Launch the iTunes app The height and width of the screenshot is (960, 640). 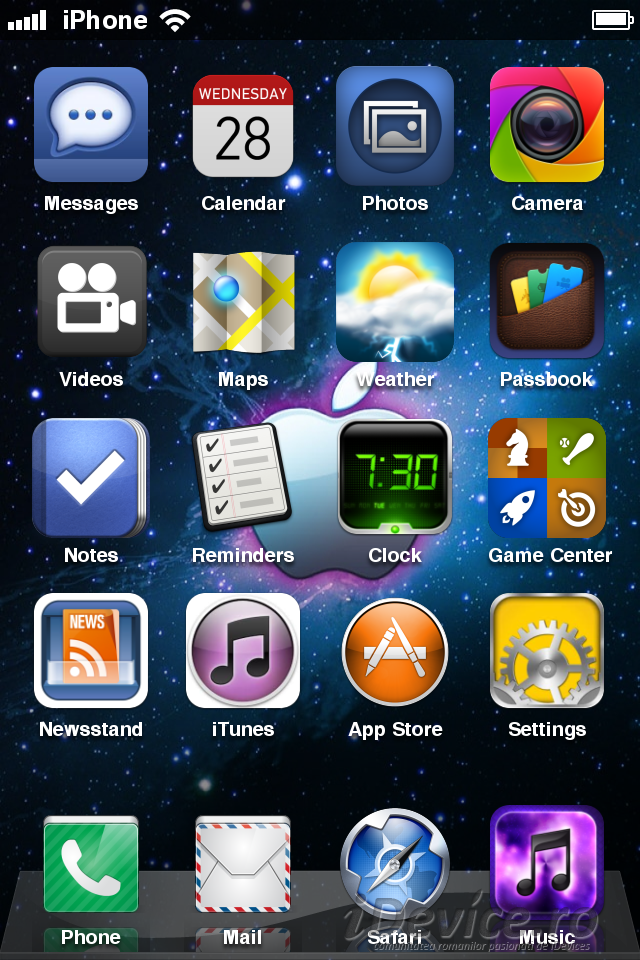point(243,651)
